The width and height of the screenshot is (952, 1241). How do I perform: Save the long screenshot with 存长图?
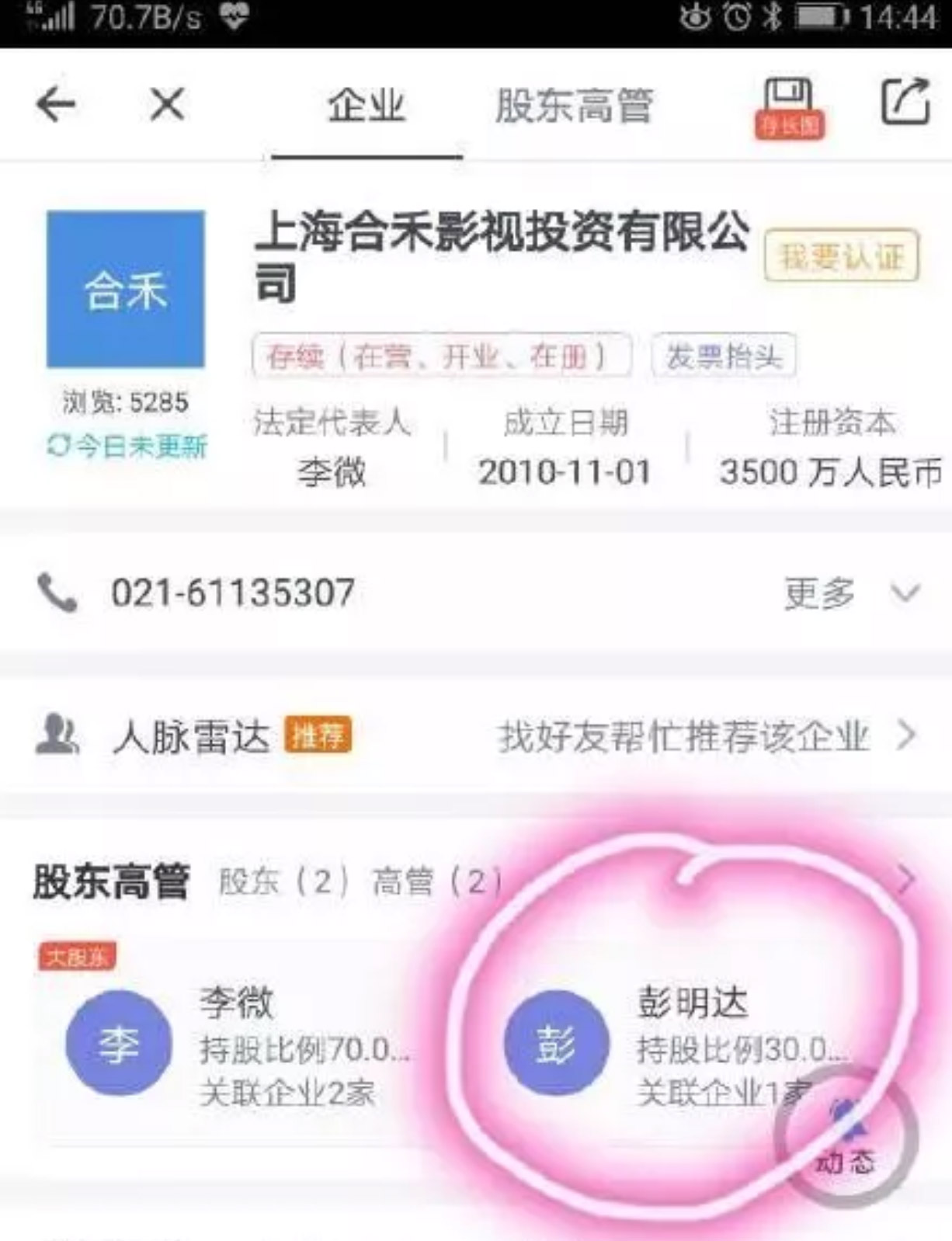click(788, 108)
